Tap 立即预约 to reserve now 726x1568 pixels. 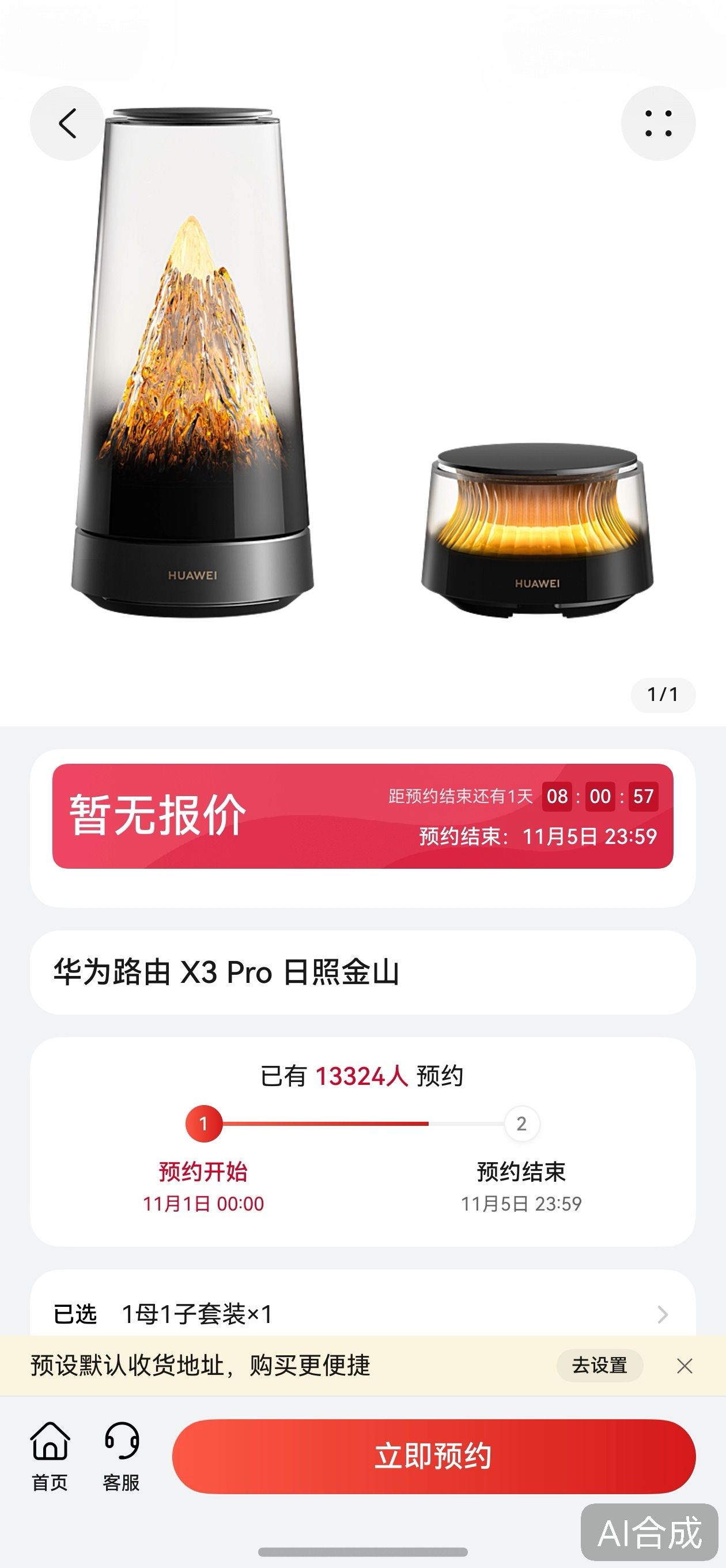tap(433, 1456)
